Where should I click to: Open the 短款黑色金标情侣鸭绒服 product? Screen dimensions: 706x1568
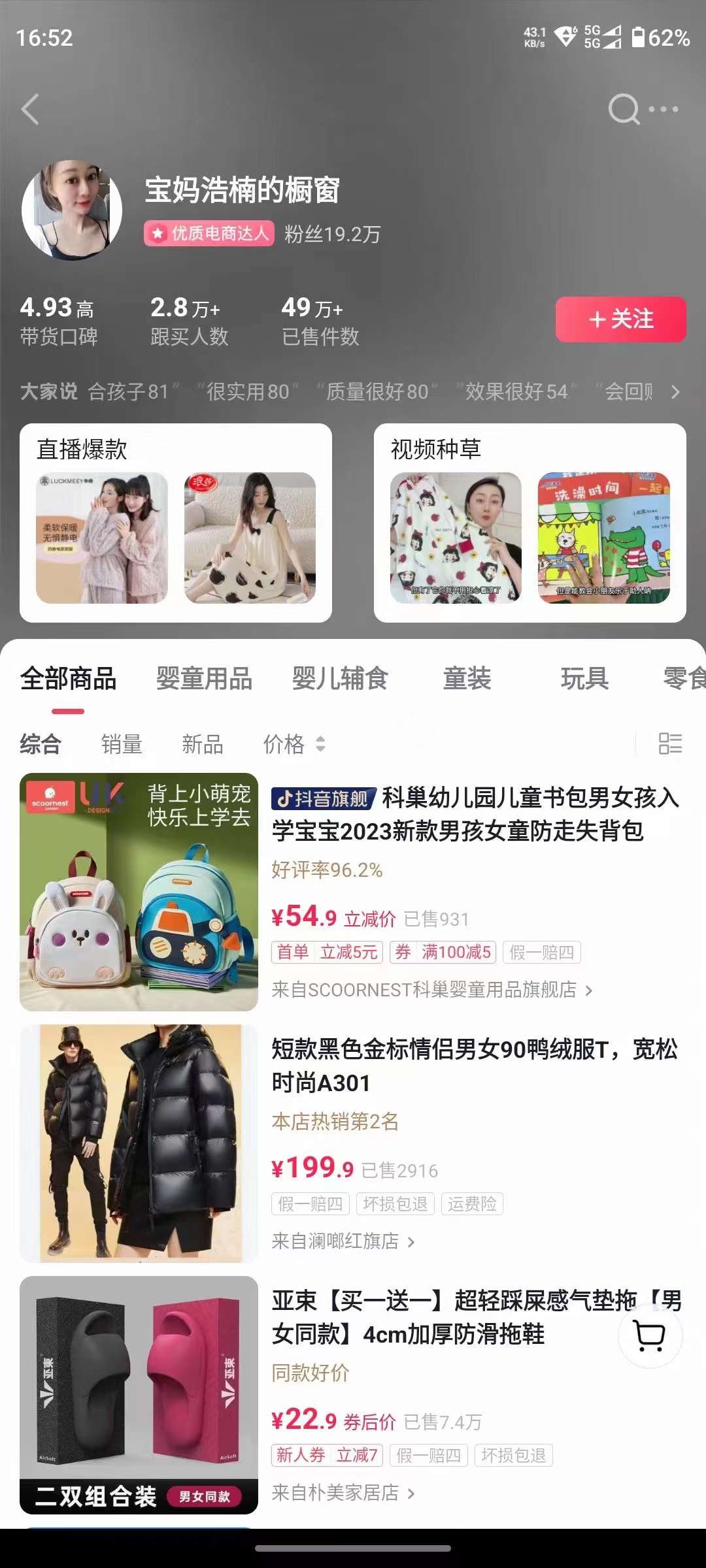coord(475,1066)
